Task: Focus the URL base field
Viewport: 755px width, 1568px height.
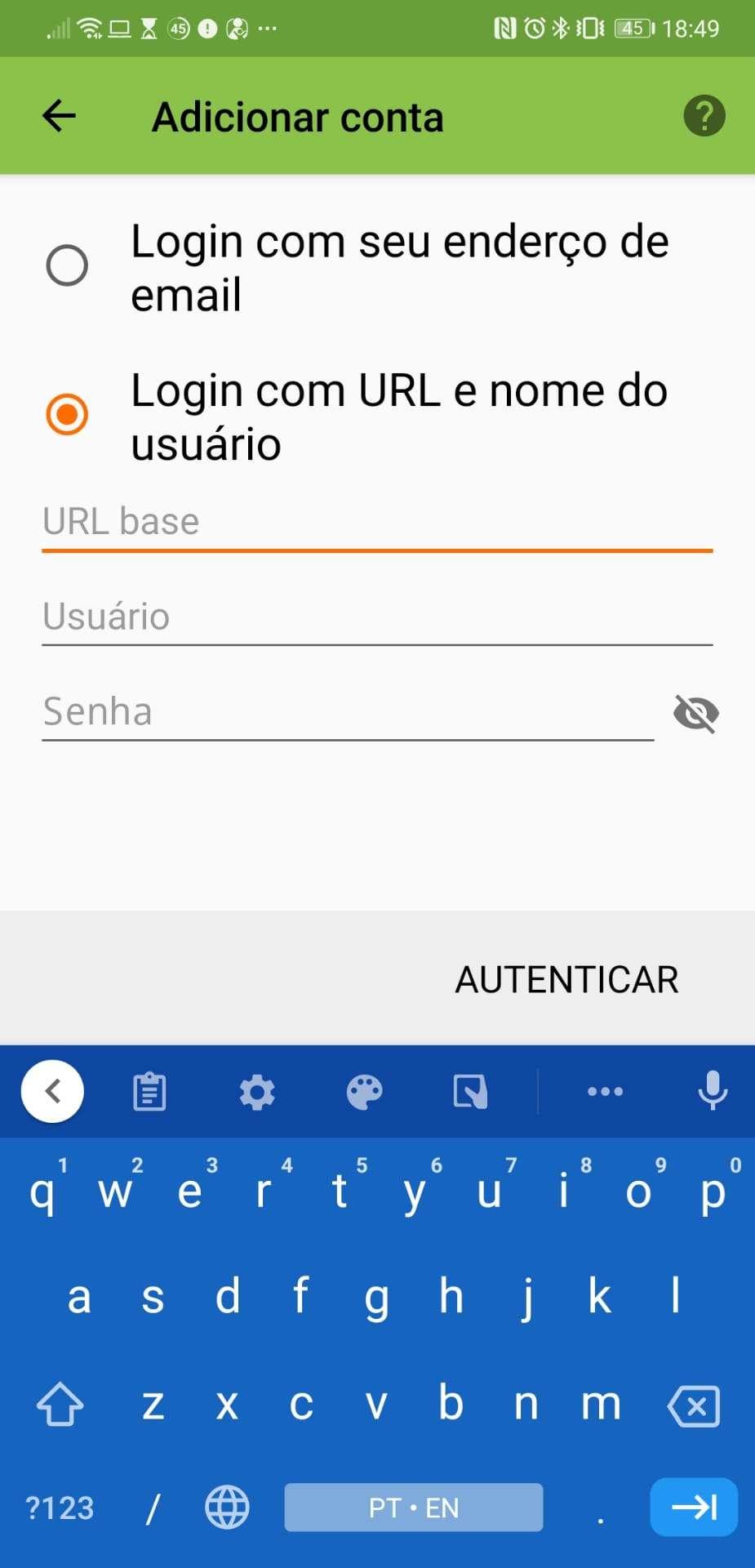Action: (377, 523)
